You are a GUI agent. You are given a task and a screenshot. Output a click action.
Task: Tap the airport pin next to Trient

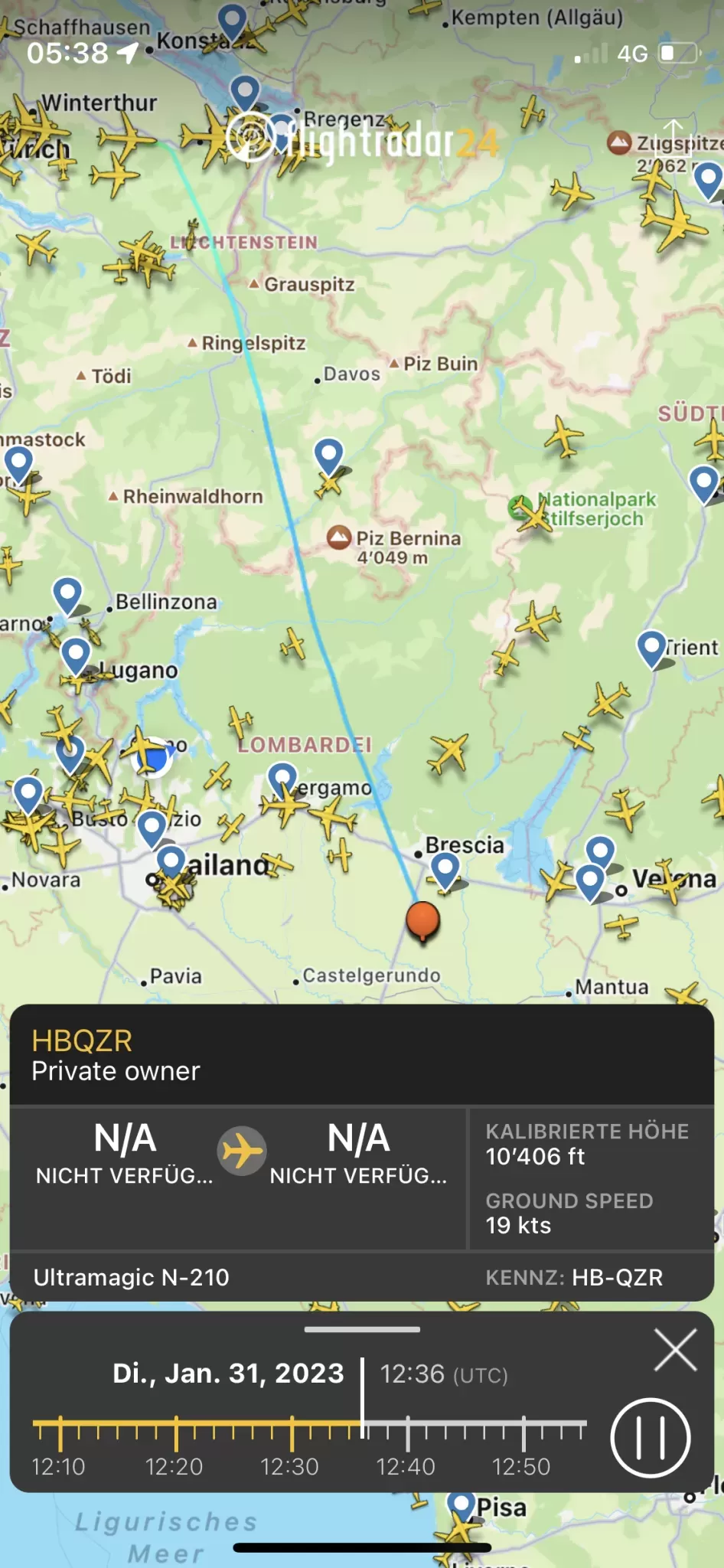[x=651, y=648]
